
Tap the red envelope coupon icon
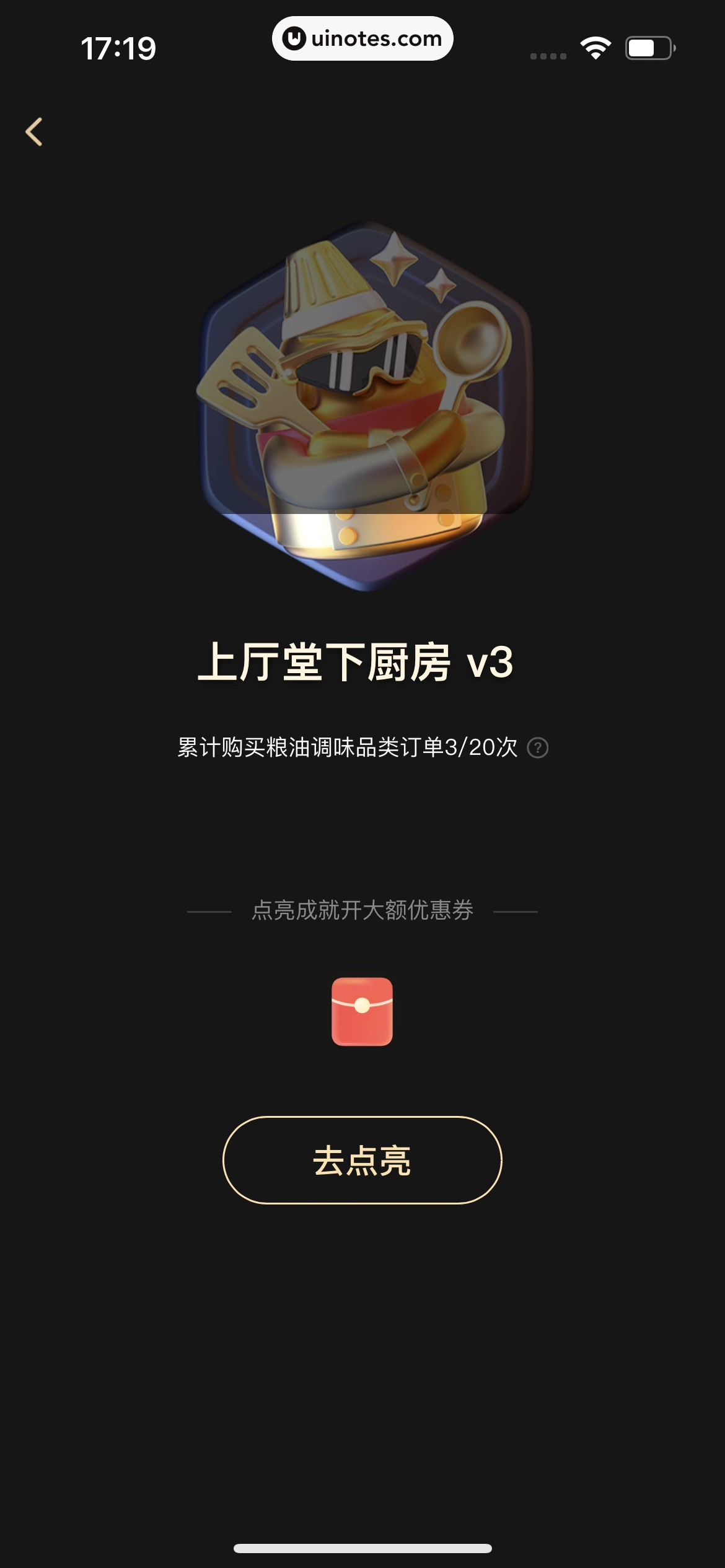coord(362,1013)
